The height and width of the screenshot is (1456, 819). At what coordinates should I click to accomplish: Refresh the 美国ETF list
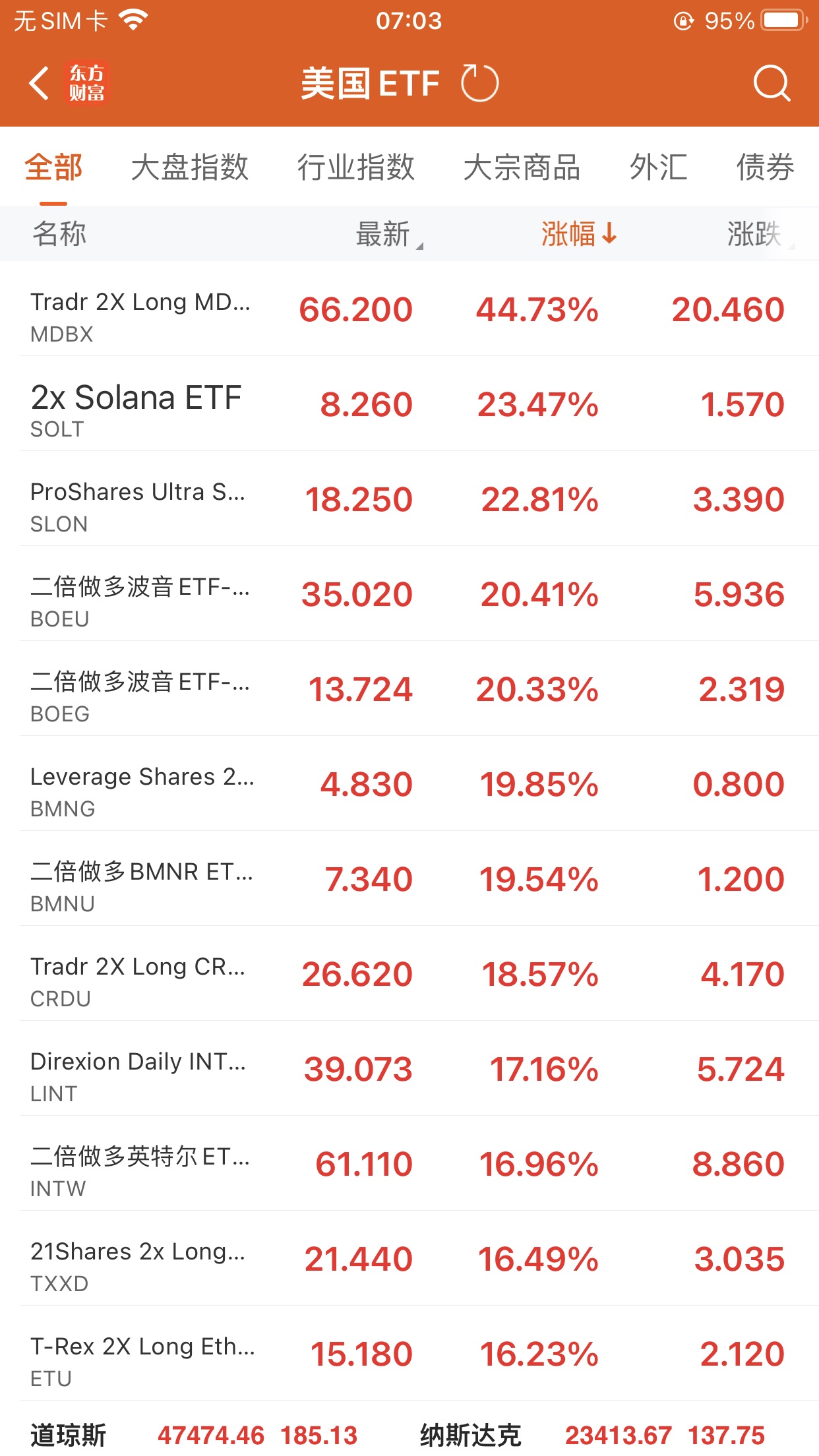coord(479,84)
